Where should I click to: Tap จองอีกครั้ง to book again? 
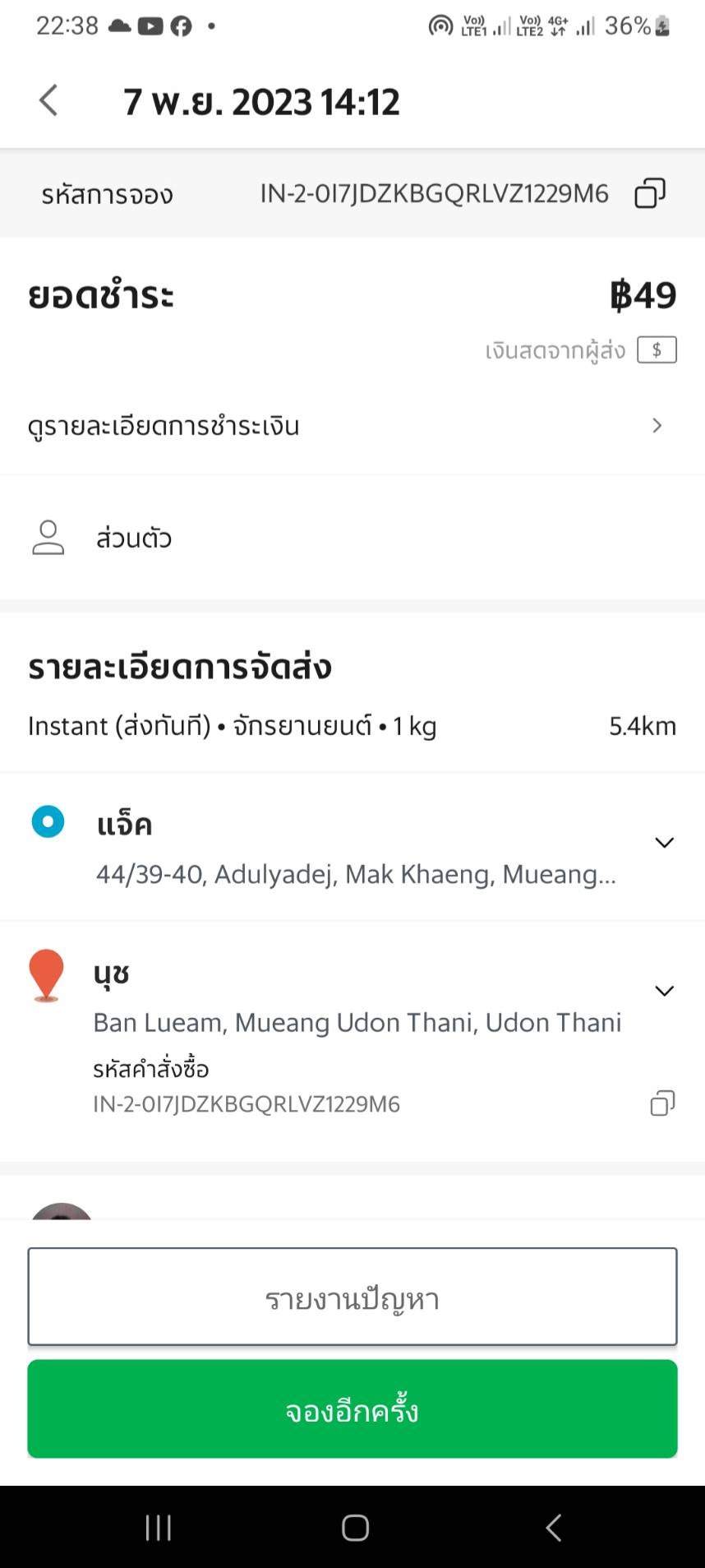352,1410
